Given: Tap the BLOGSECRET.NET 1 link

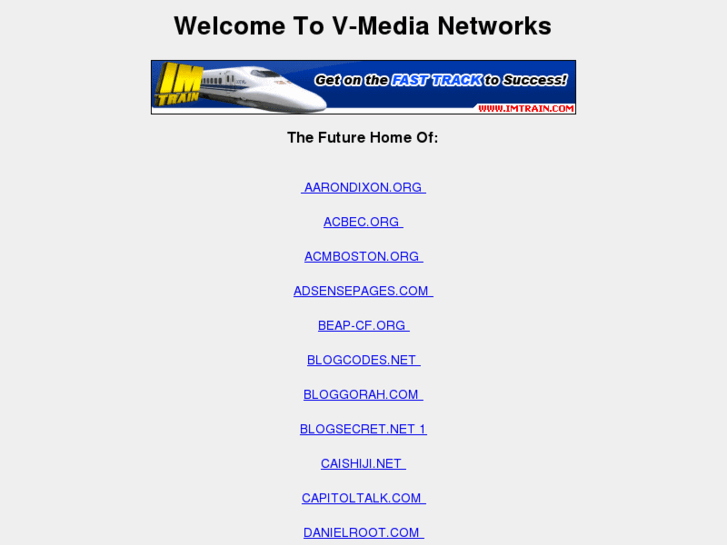Looking at the screenshot, I should 363,429.
